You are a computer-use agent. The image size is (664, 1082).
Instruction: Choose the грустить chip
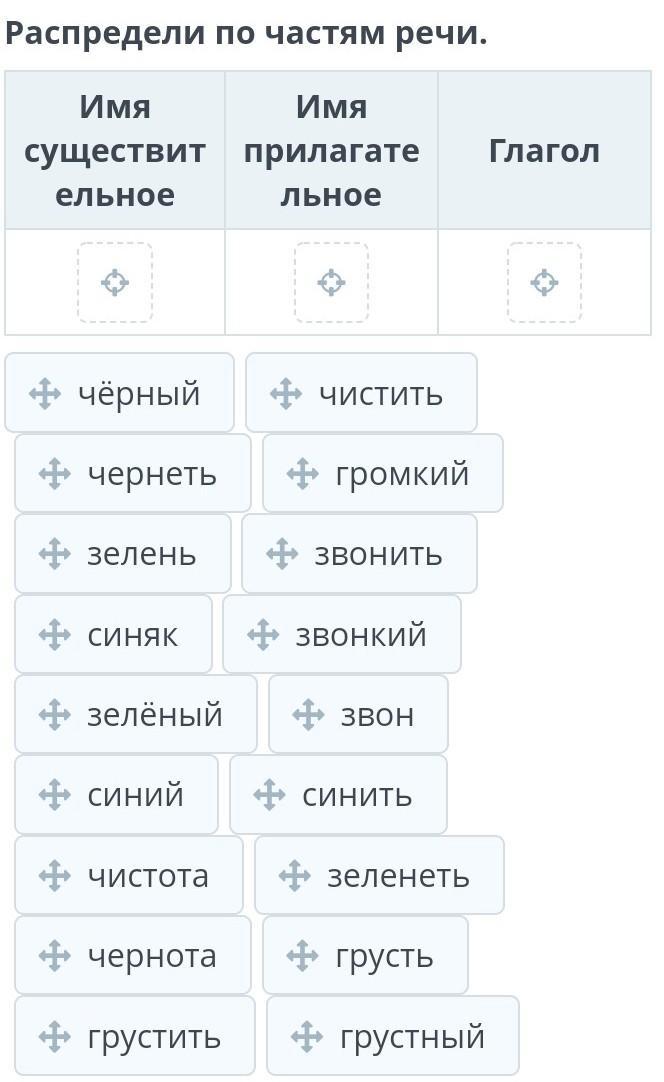(135, 1036)
